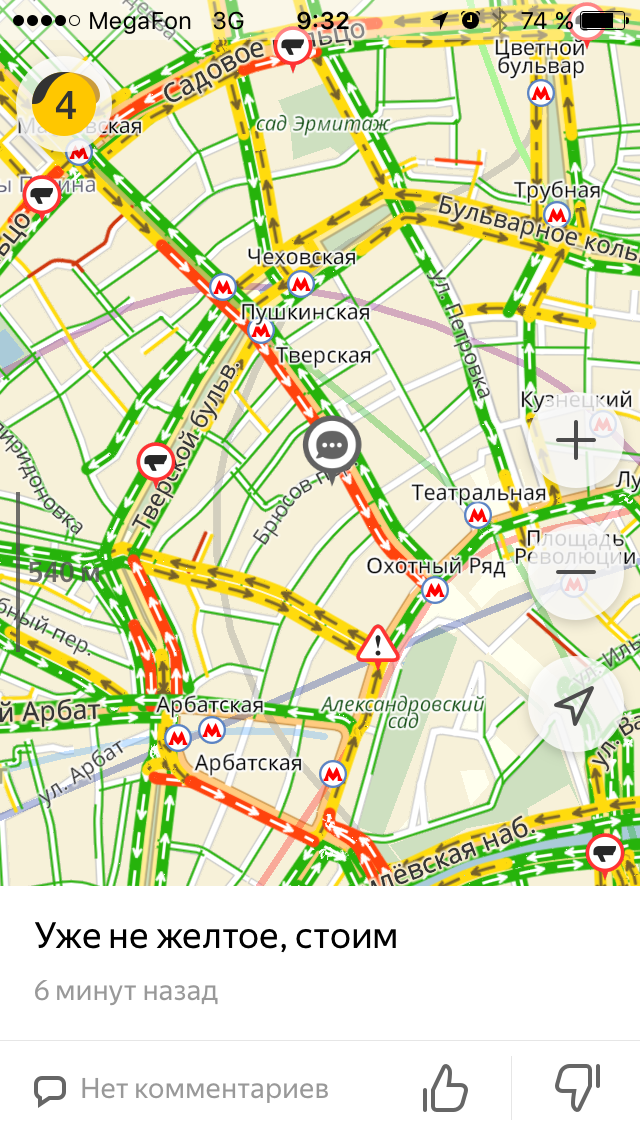
Task: Center map on my current location
Action: click(x=575, y=704)
